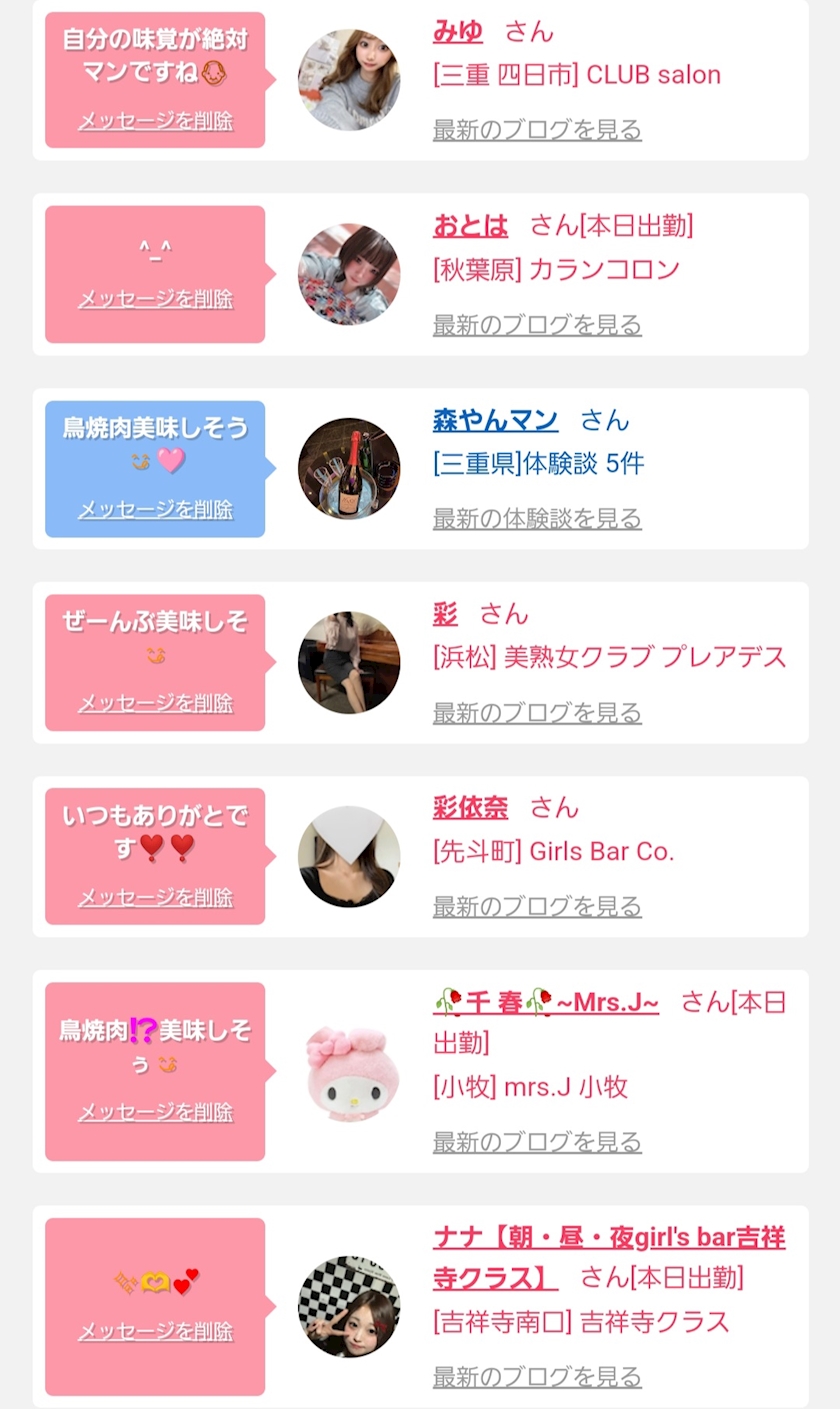Viewport: 840px width, 1409px height.
Task: Open 彩依奈's profile name link
Action: [x=470, y=808]
